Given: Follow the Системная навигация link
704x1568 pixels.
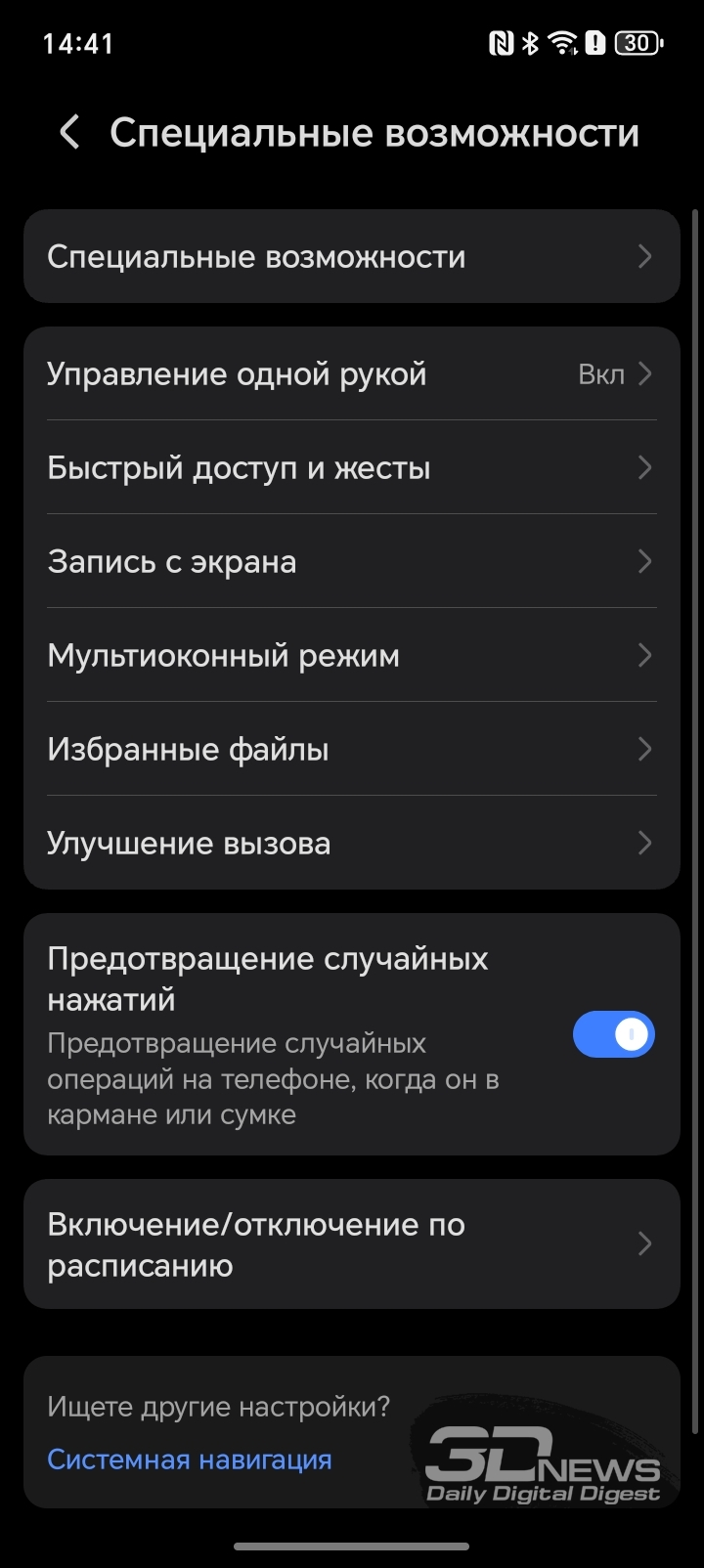Looking at the screenshot, I should (x=190, y=1459).
